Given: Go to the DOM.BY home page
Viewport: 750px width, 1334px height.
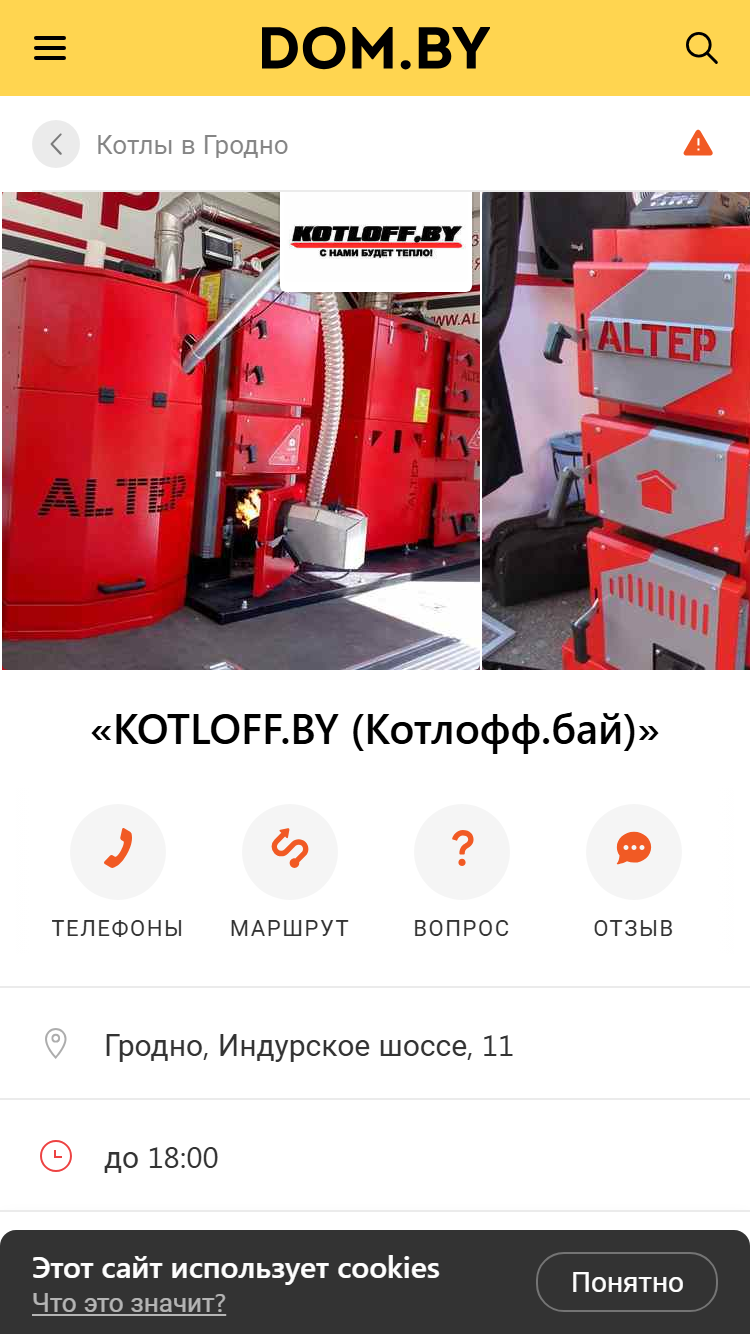Looking at the screenshot, I should pos(375,48).
